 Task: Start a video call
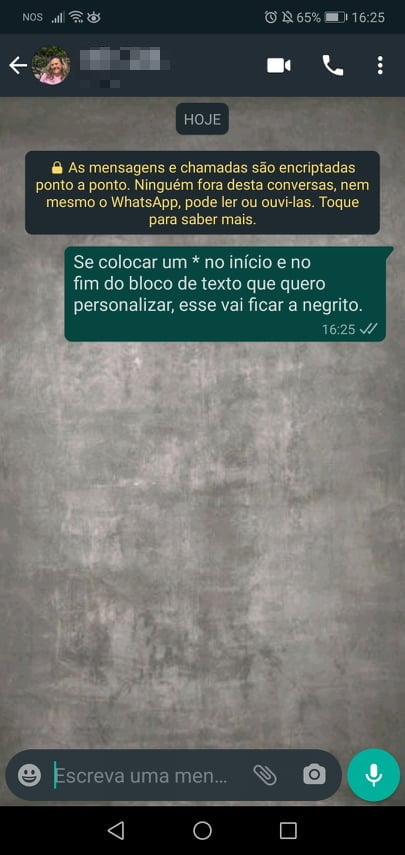pos(279,66)
